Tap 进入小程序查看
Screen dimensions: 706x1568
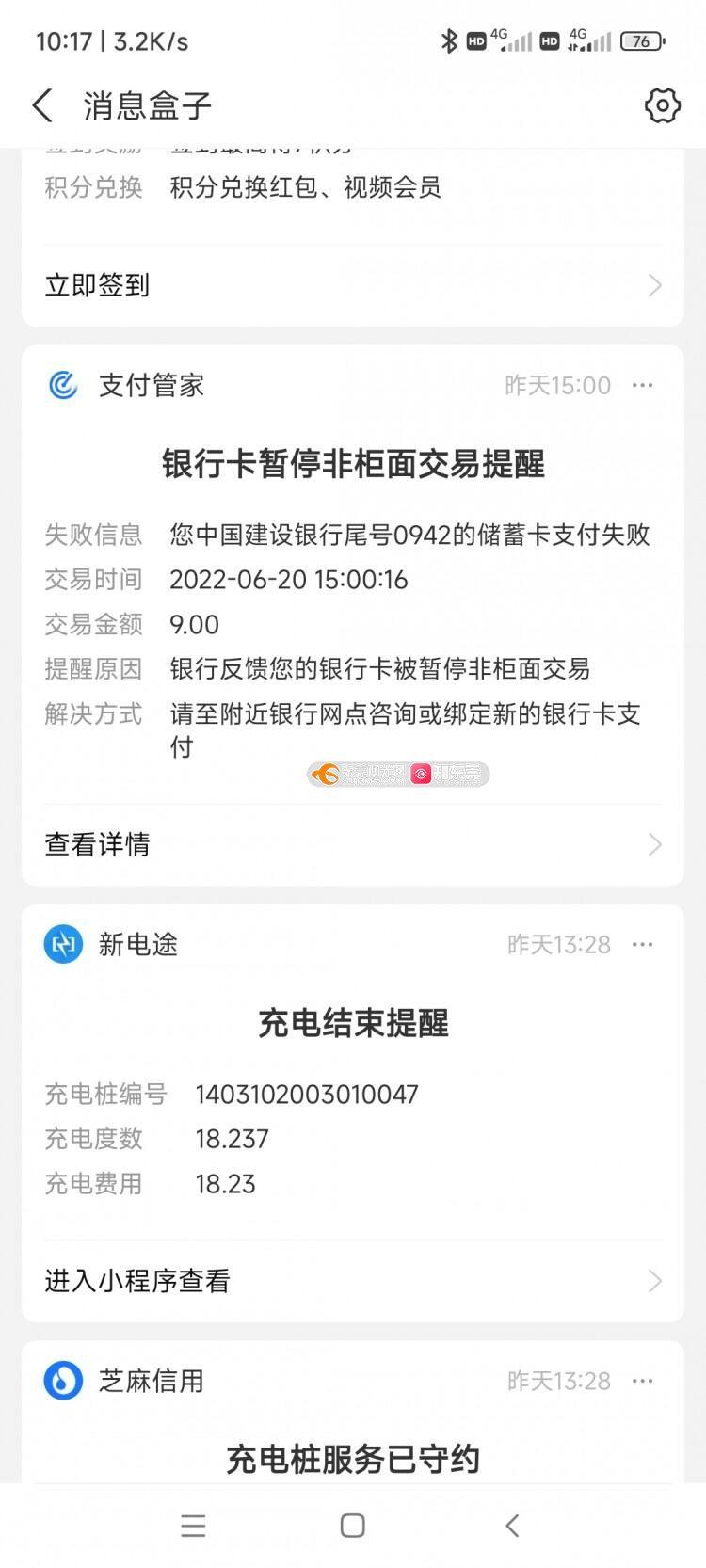(x=353, y=1281)
